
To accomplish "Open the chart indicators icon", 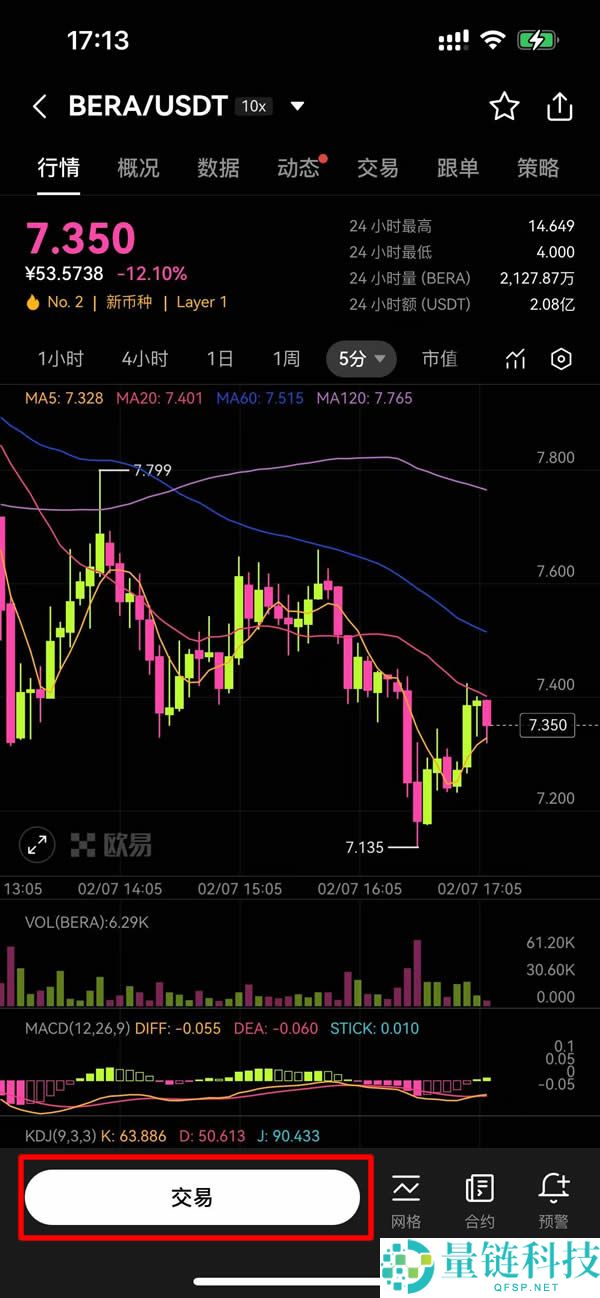I will click(515, 360).
